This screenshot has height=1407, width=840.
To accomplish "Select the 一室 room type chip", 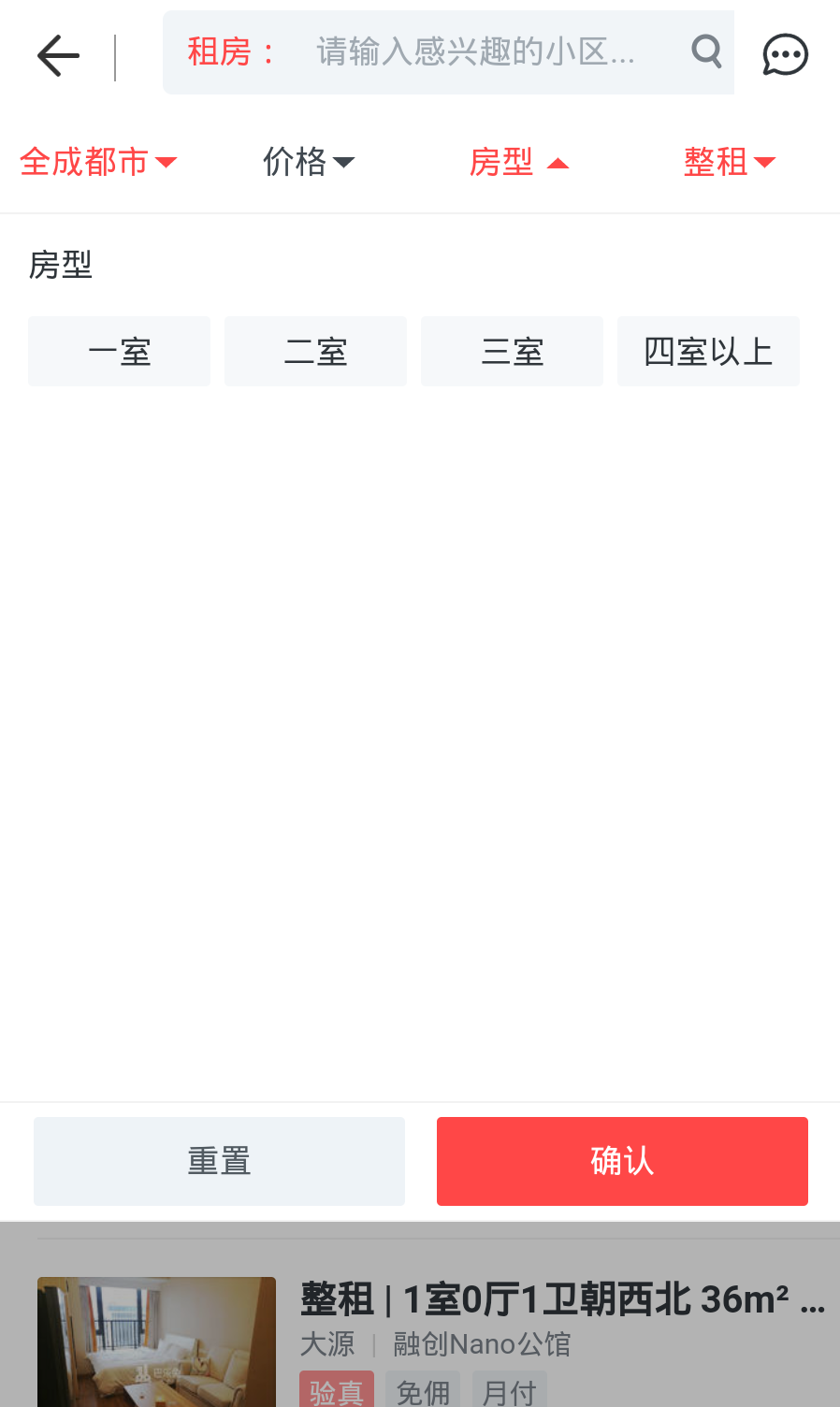I will coord(120,352).
